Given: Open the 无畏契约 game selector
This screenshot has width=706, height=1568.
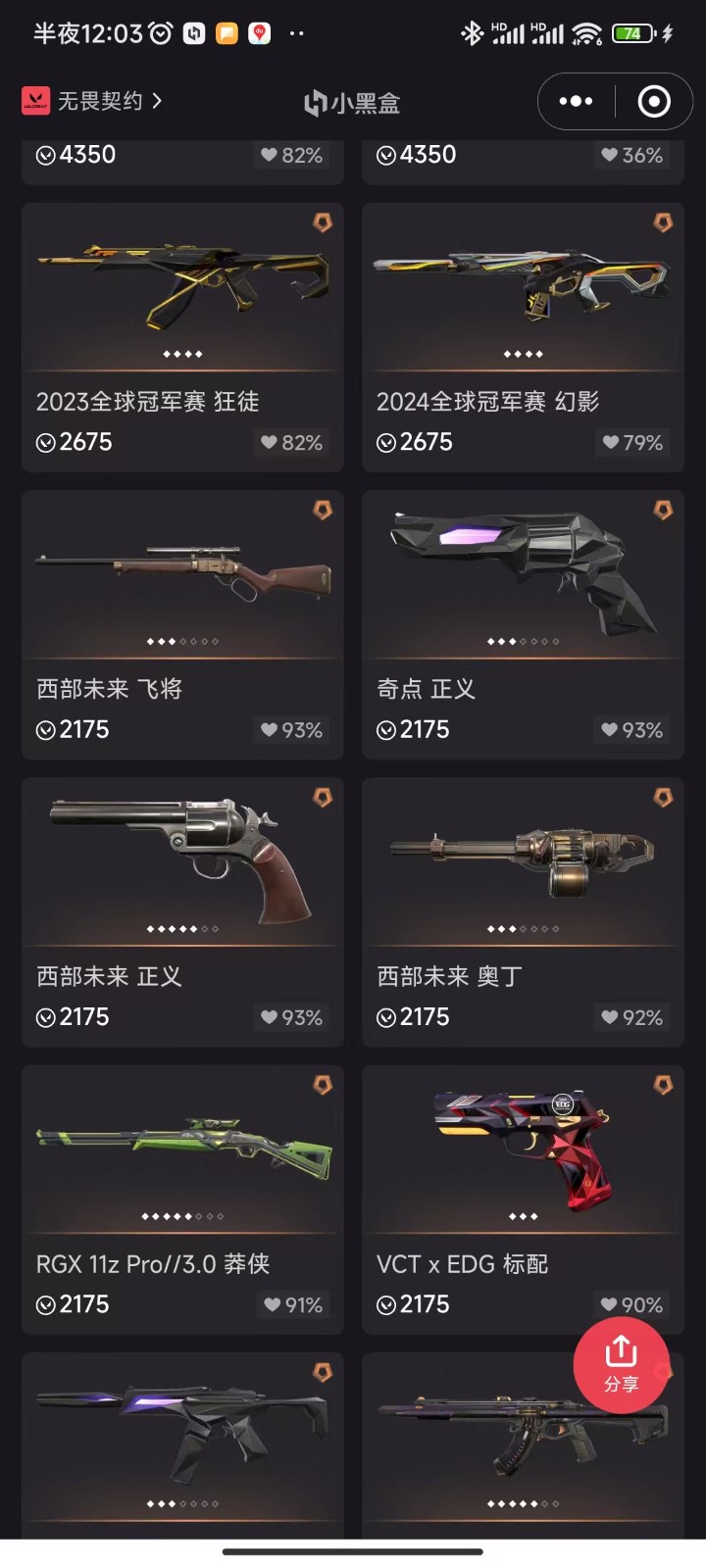Looking at the screenshot, I should click(x=92, y=101).
